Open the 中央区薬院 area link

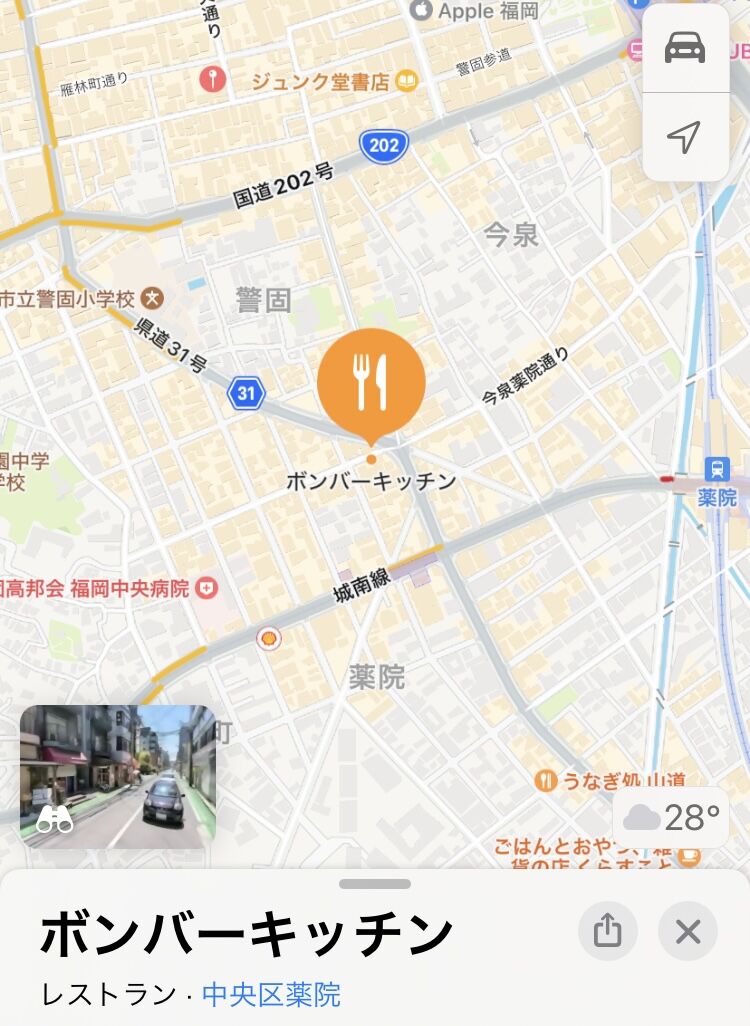[x=271, y=995]
